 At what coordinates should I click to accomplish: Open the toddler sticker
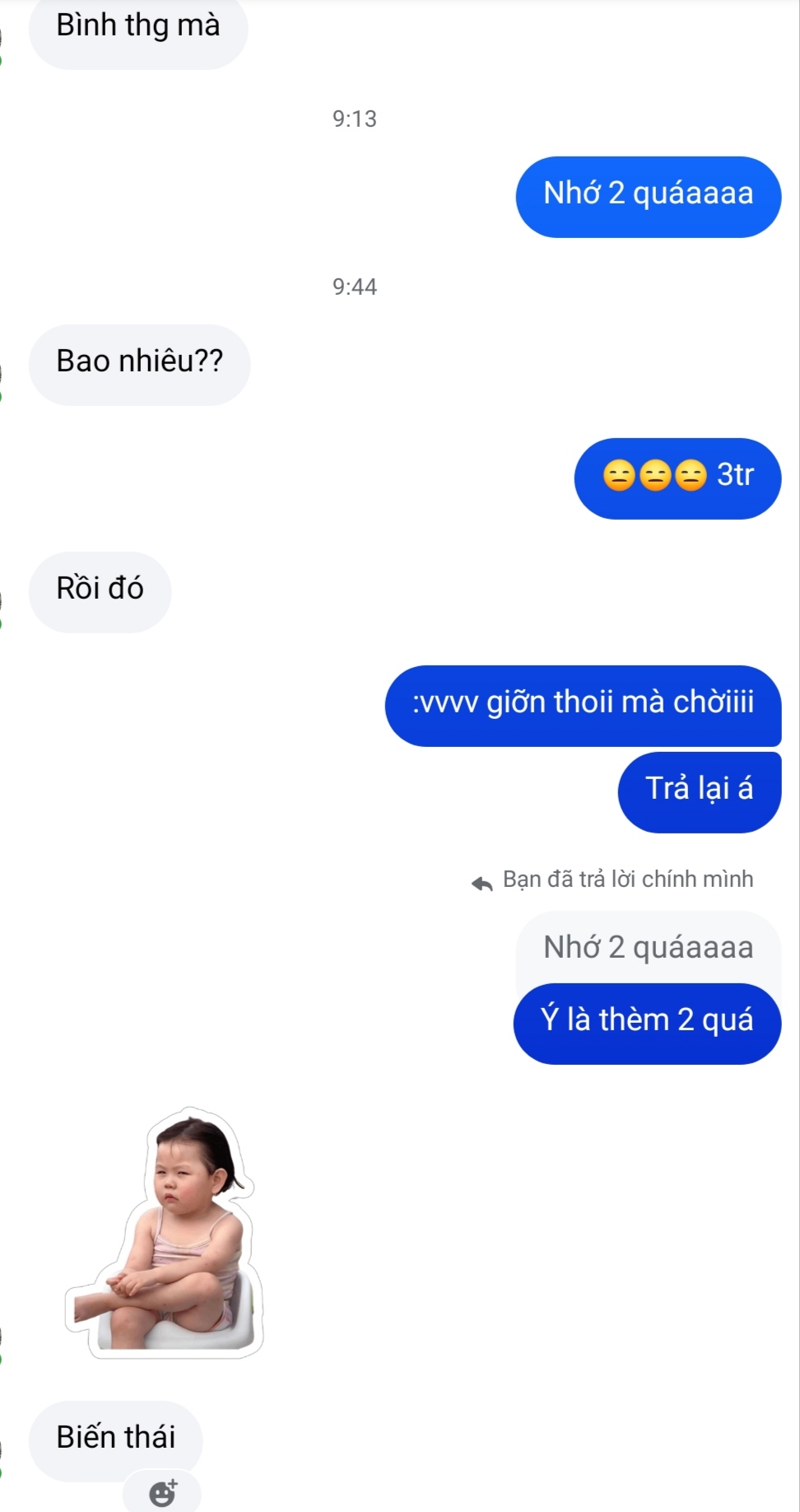coord(165,1233)
